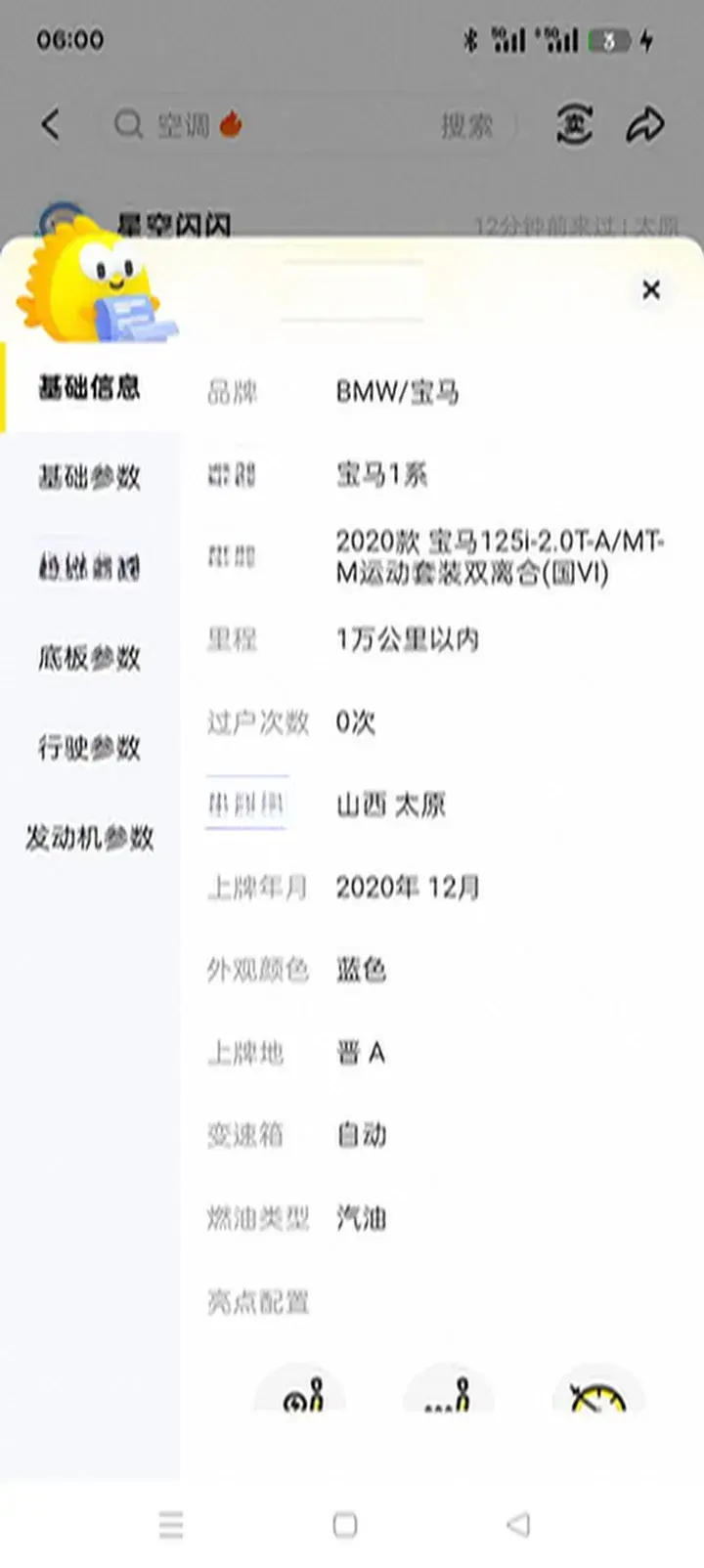Screen dimensions: 704x1568
Task: Open the 底板参数 section
Action: pyautogui.click(x=89, y=657)
